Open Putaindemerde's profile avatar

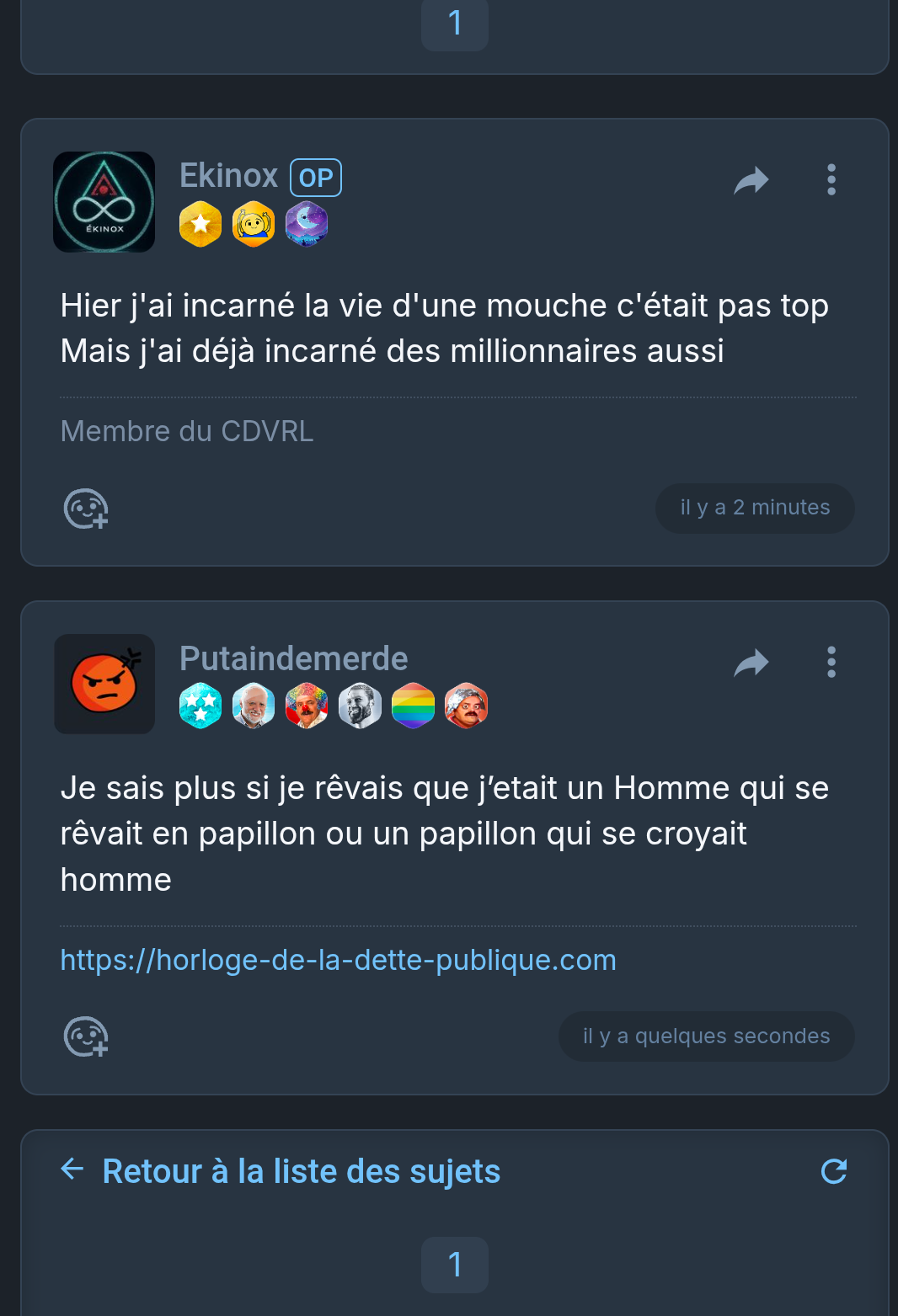point(104,684)
